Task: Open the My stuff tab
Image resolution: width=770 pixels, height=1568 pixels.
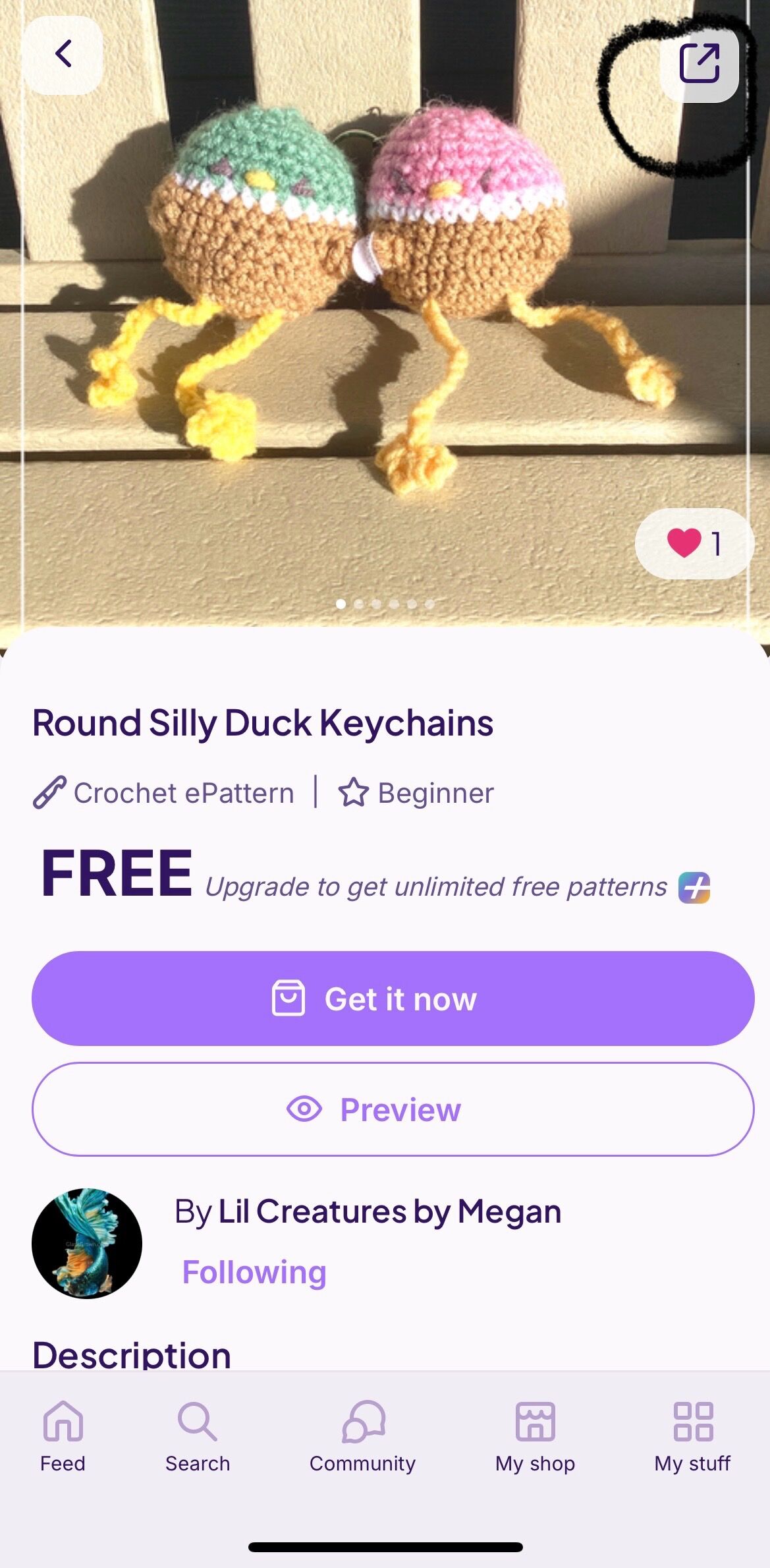Action: pos(692,1437)
